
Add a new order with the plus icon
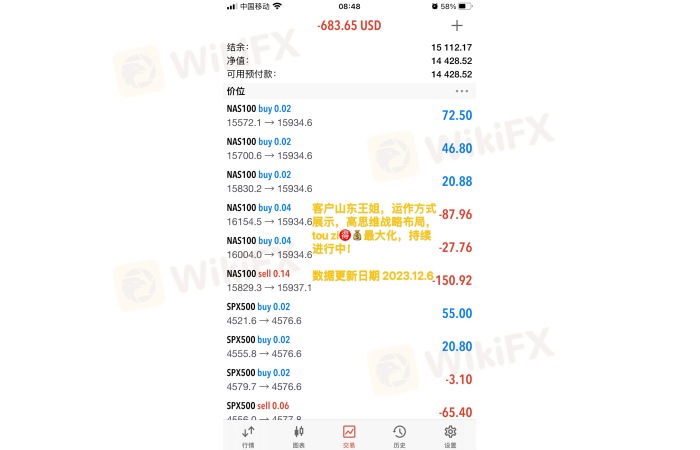(x=457, y=25)
